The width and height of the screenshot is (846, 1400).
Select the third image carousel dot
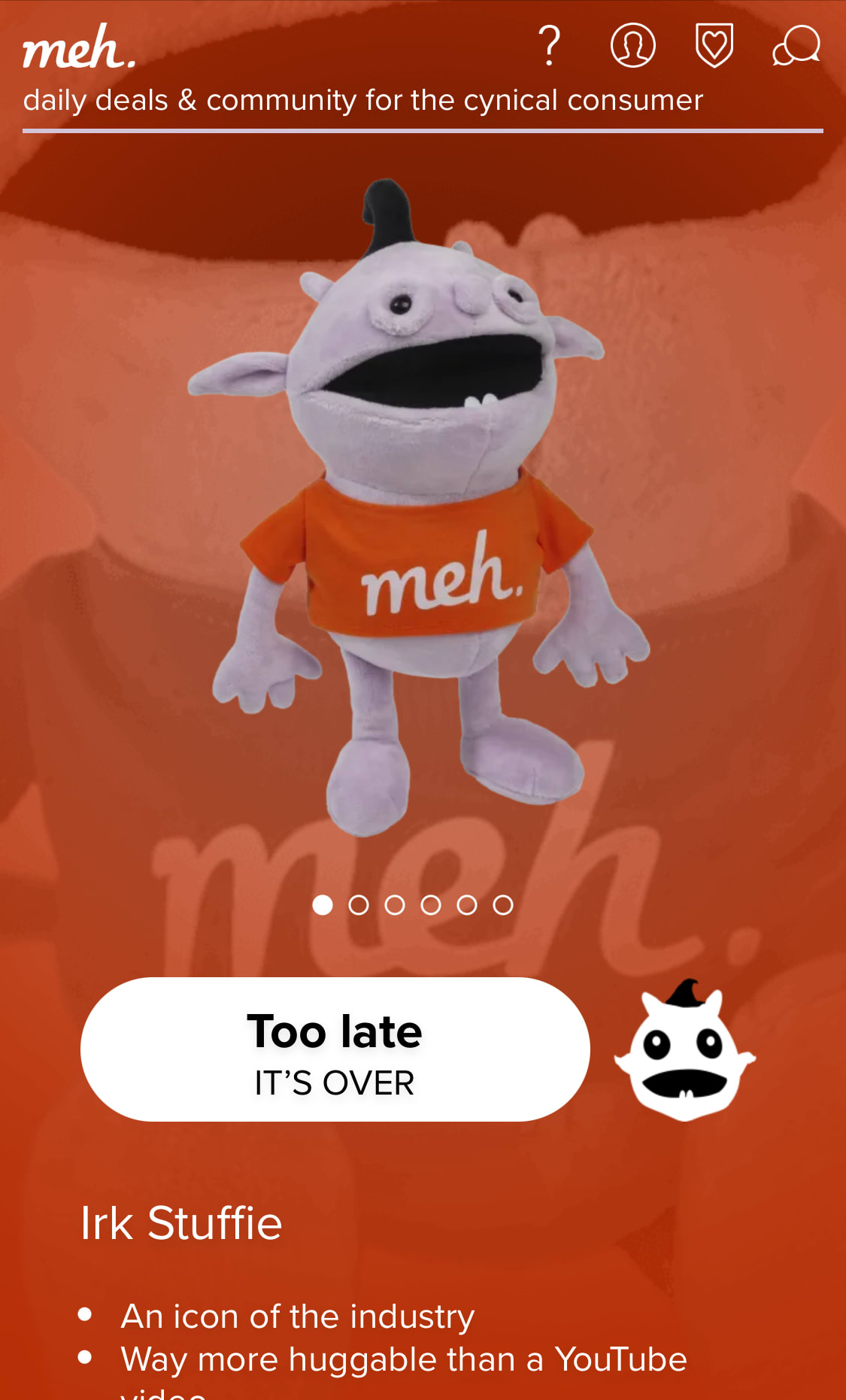[395, 905]
